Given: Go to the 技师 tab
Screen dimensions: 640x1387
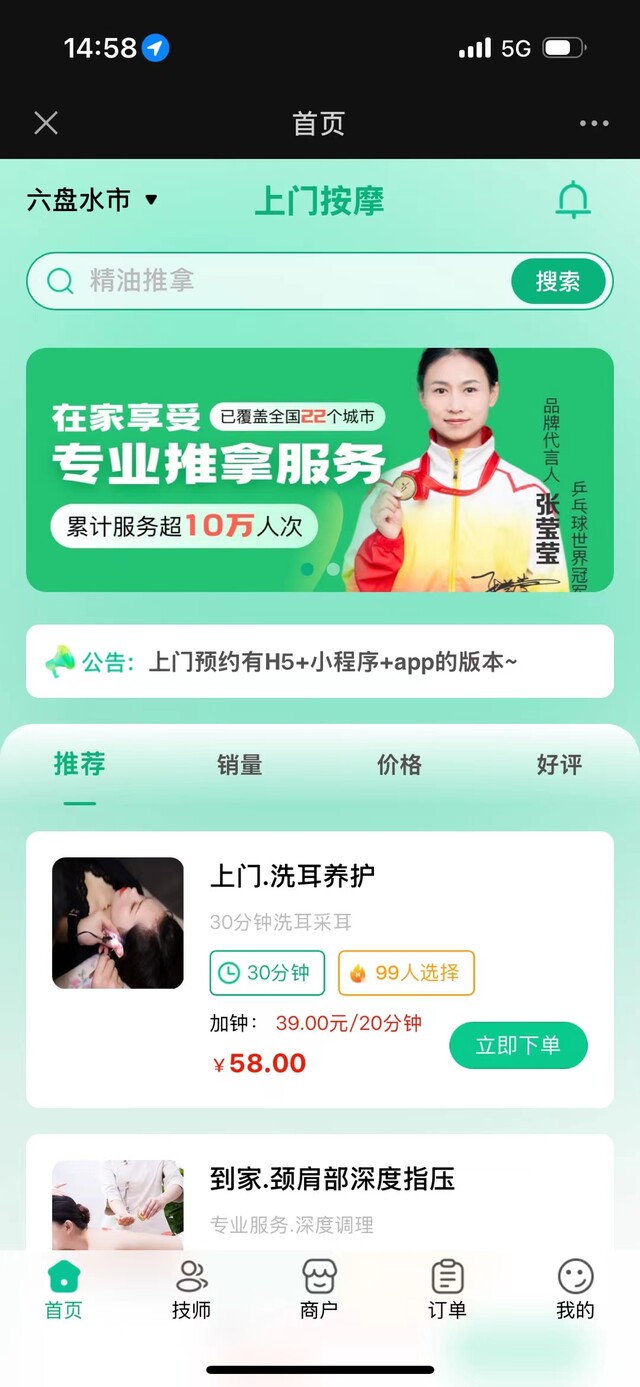Looking at the screenshot, I should (191, 1289).
